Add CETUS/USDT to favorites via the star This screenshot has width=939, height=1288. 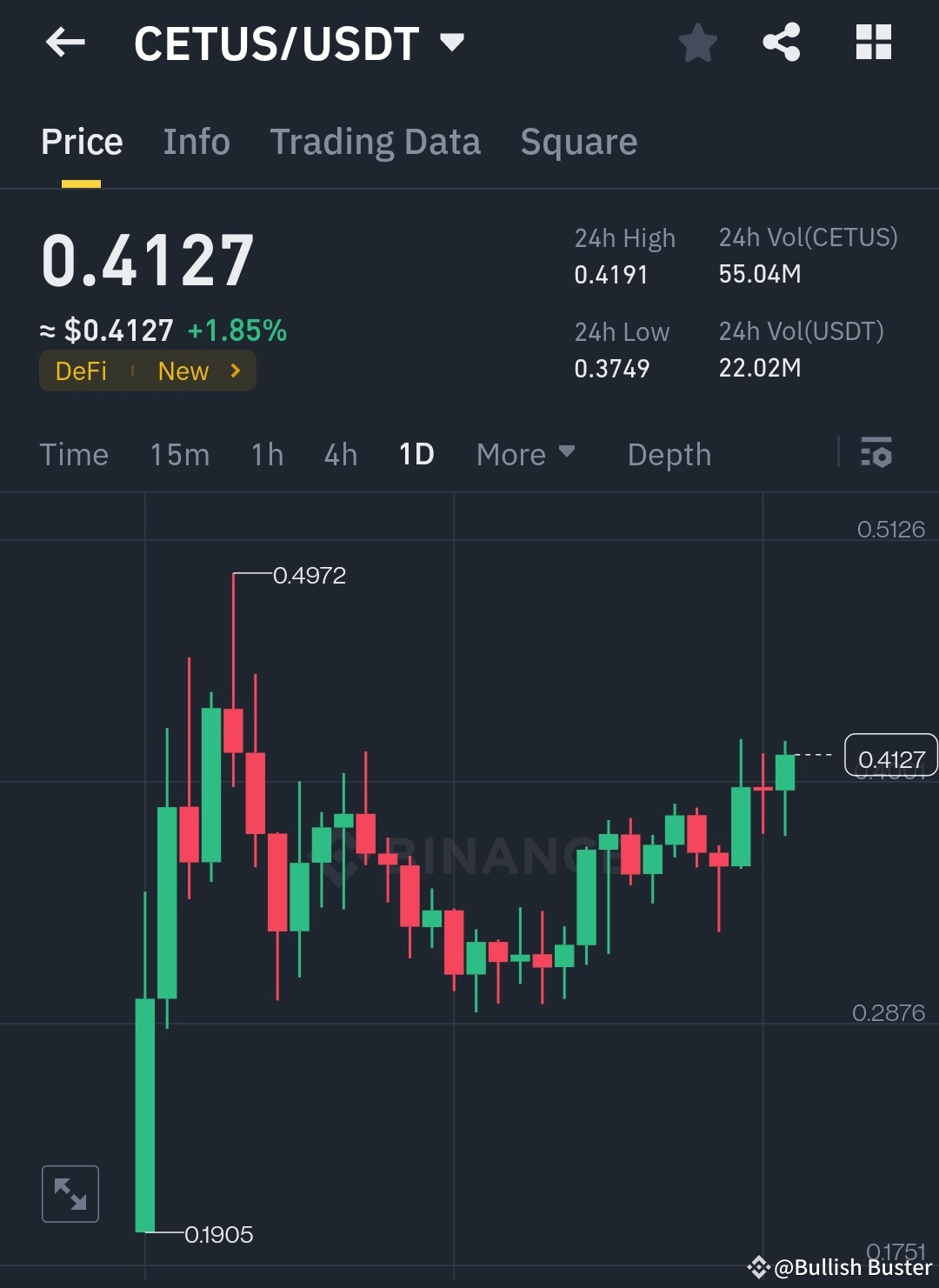coord(697,41)
